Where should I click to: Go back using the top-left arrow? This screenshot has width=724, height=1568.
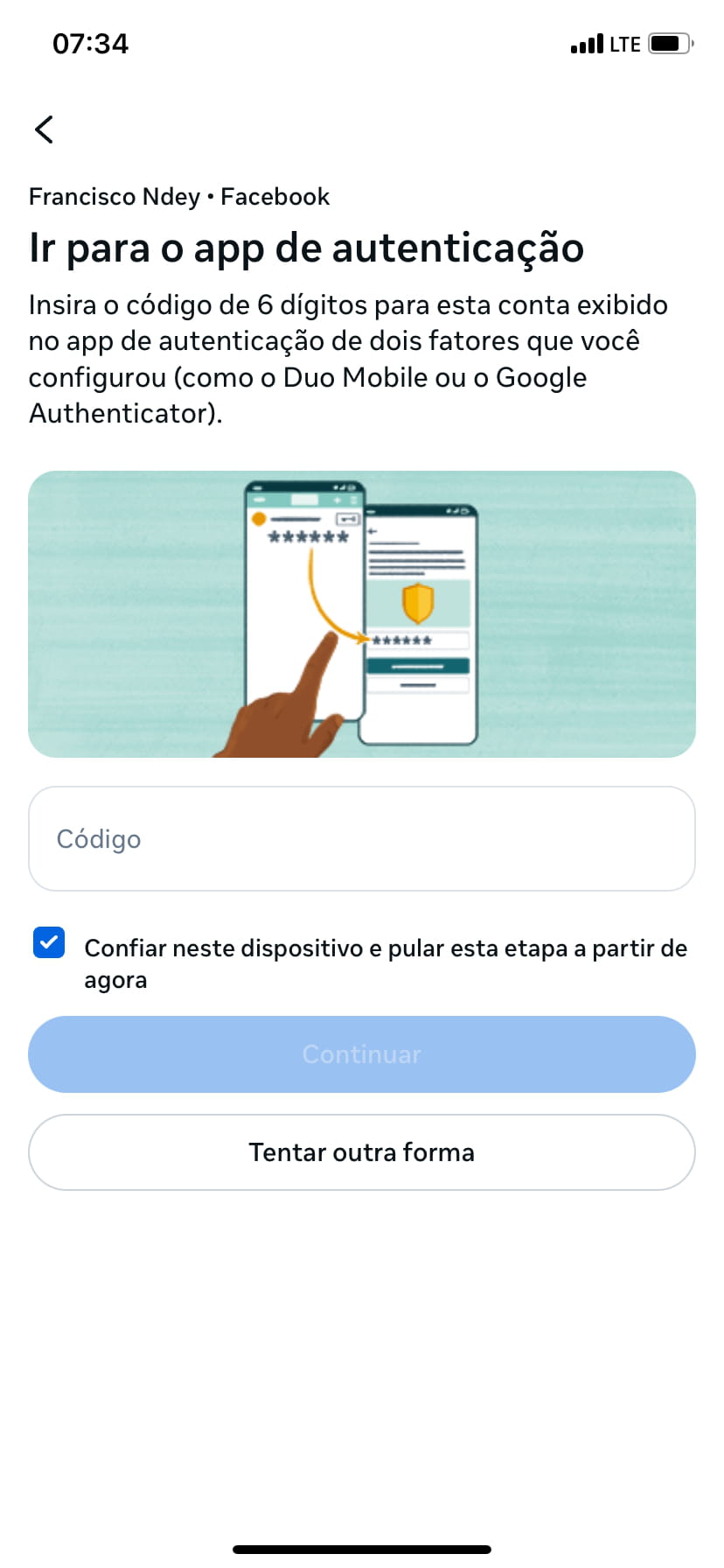click(44, 129)
